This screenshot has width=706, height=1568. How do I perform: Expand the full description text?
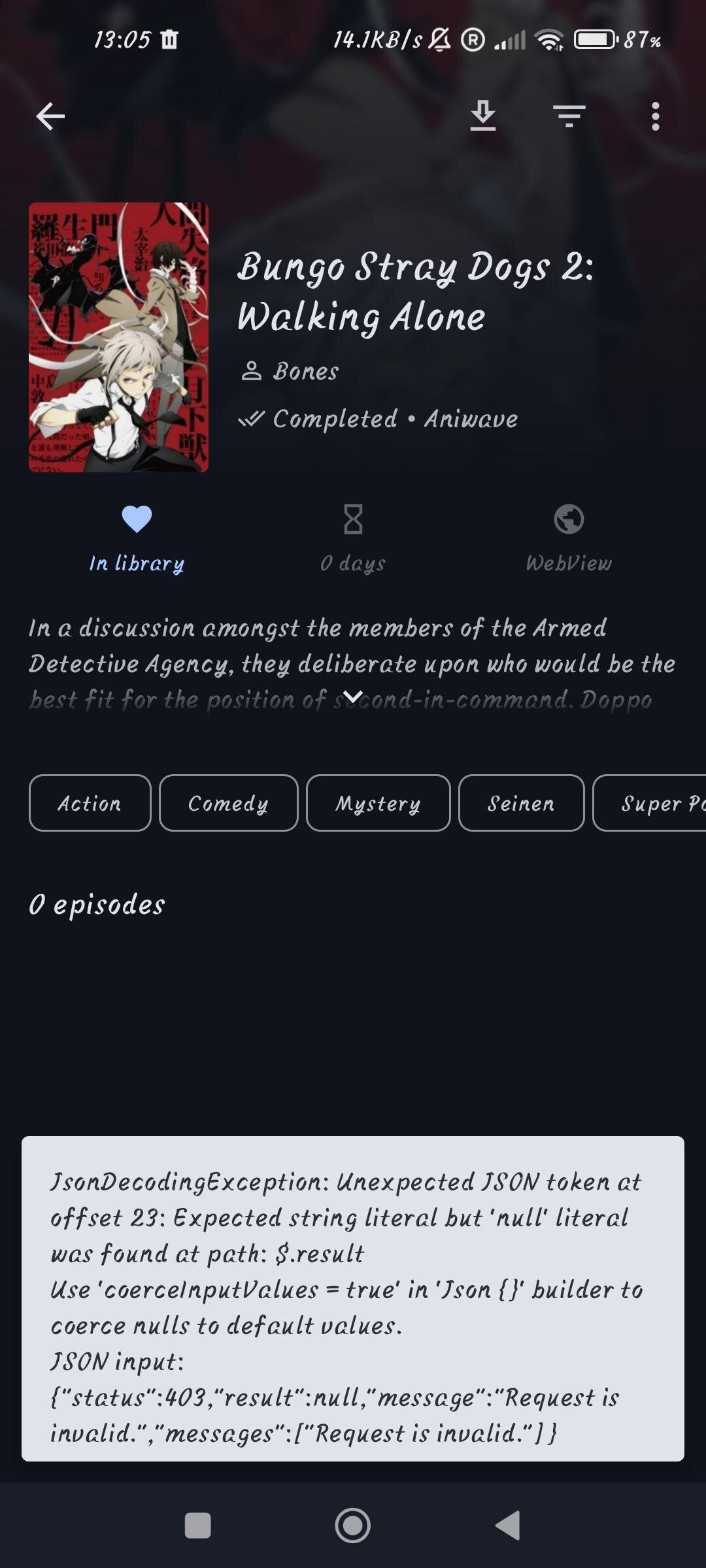pos(353,697)
